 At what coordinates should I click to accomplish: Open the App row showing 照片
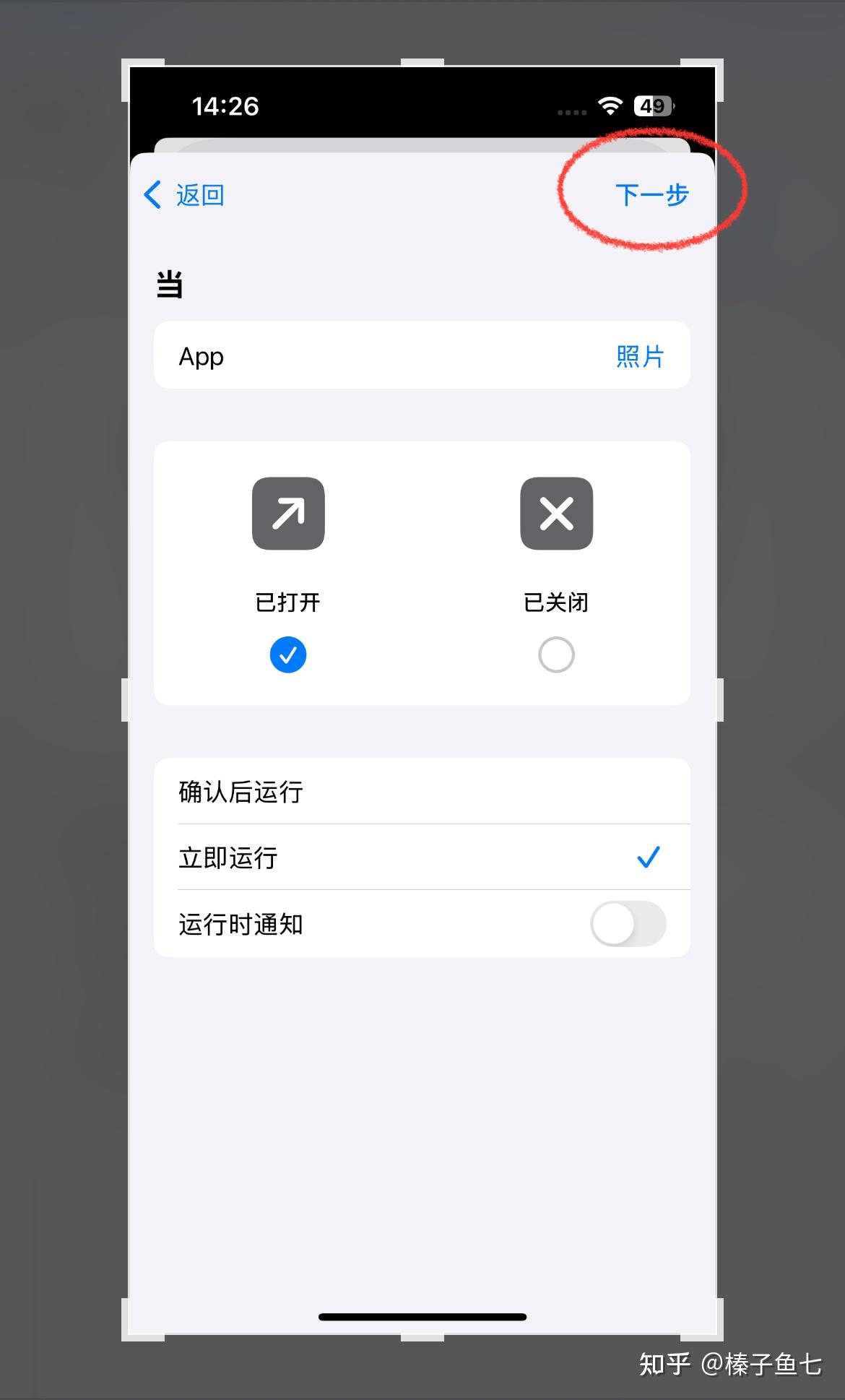(422, 356)
